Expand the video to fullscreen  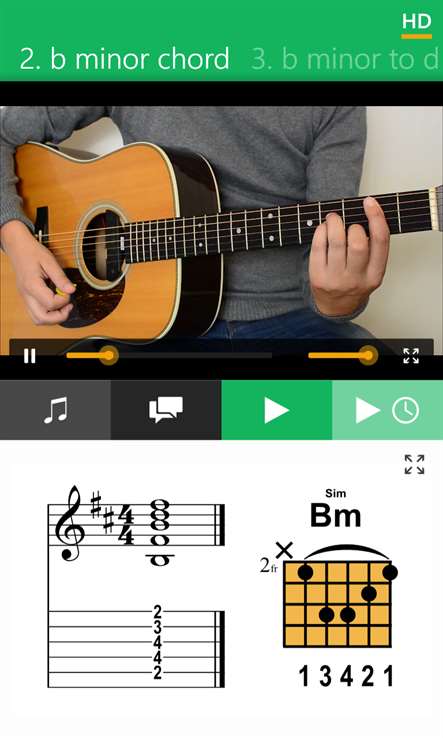point(411,356)
